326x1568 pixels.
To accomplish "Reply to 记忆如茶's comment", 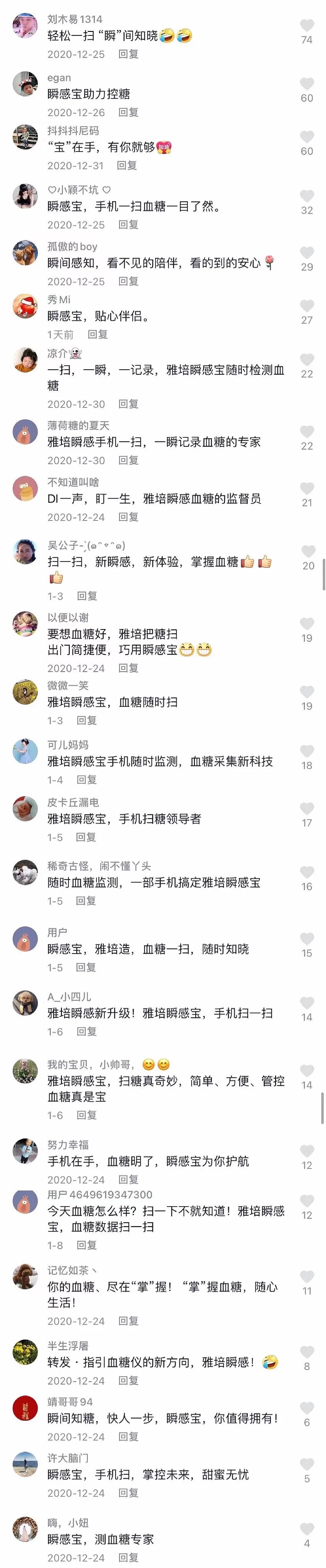I will coord(128,1322).
